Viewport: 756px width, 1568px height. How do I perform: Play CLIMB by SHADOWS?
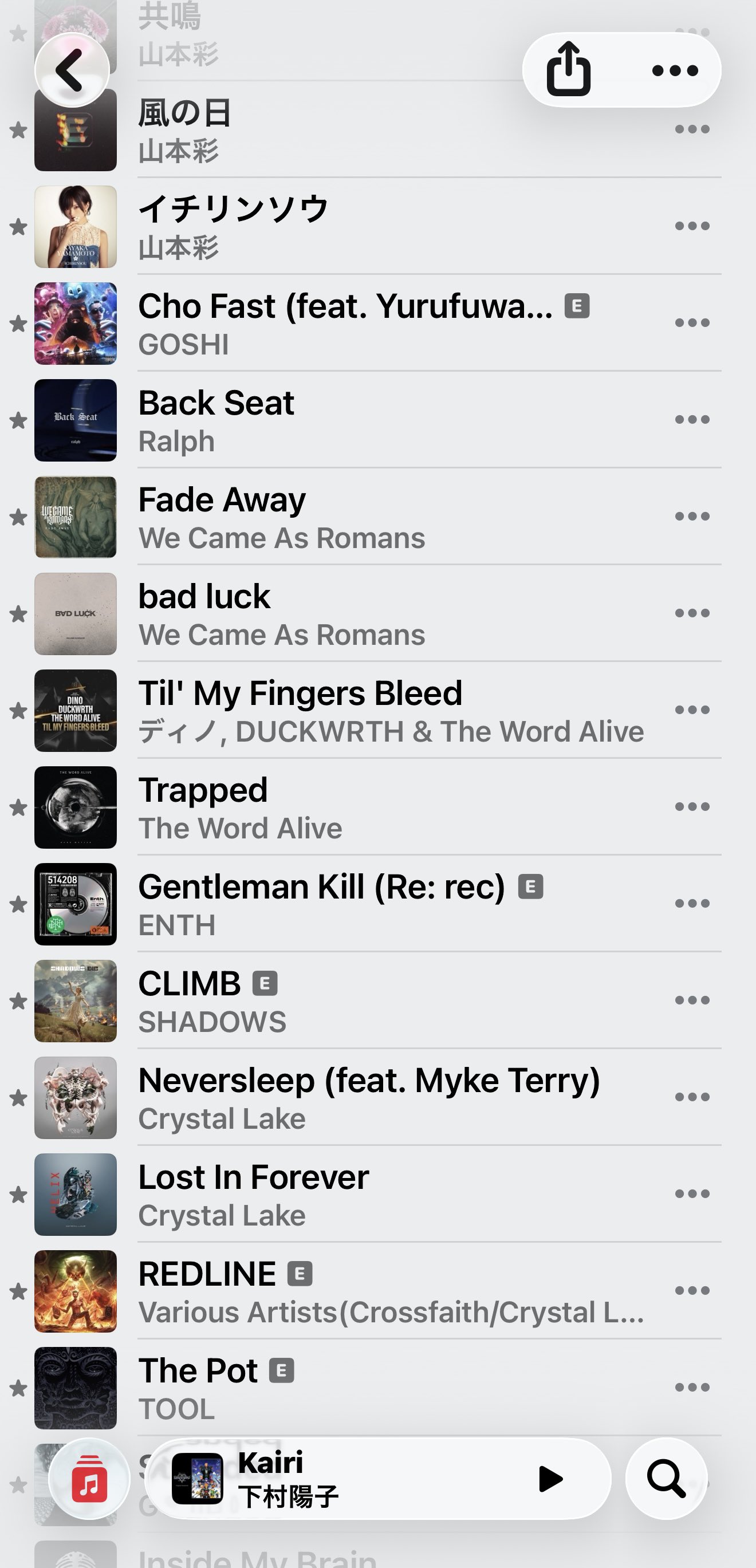[377, 1000]
